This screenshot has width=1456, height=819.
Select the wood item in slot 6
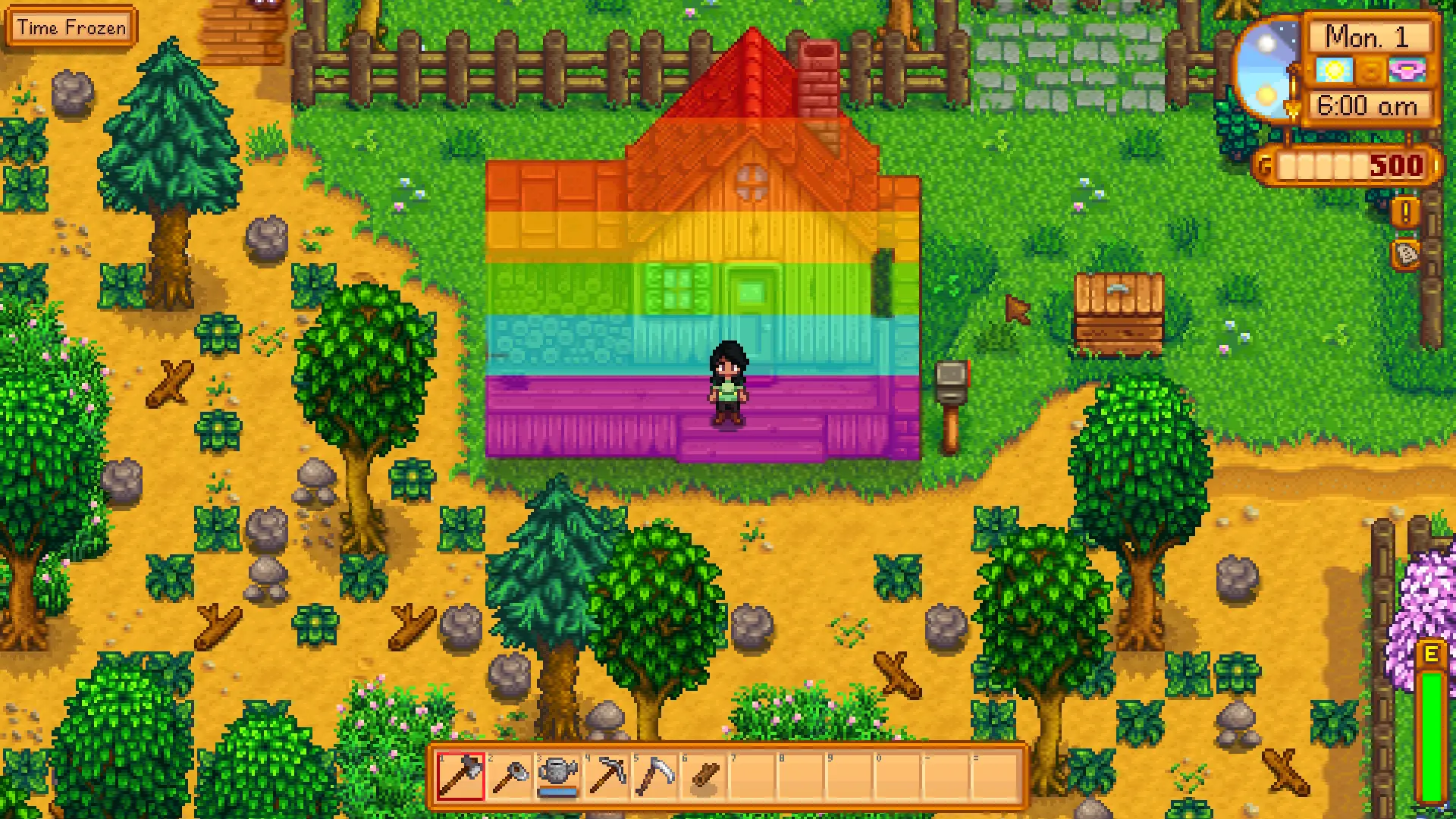[x=704, y=776]
